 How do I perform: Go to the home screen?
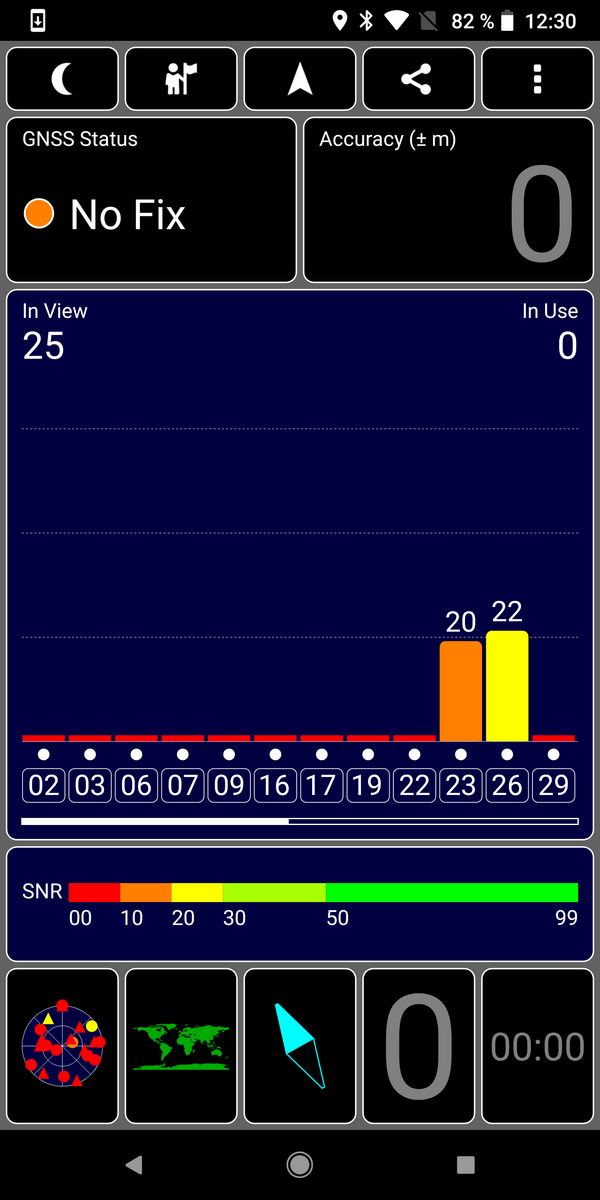(x=299, y=1164)
